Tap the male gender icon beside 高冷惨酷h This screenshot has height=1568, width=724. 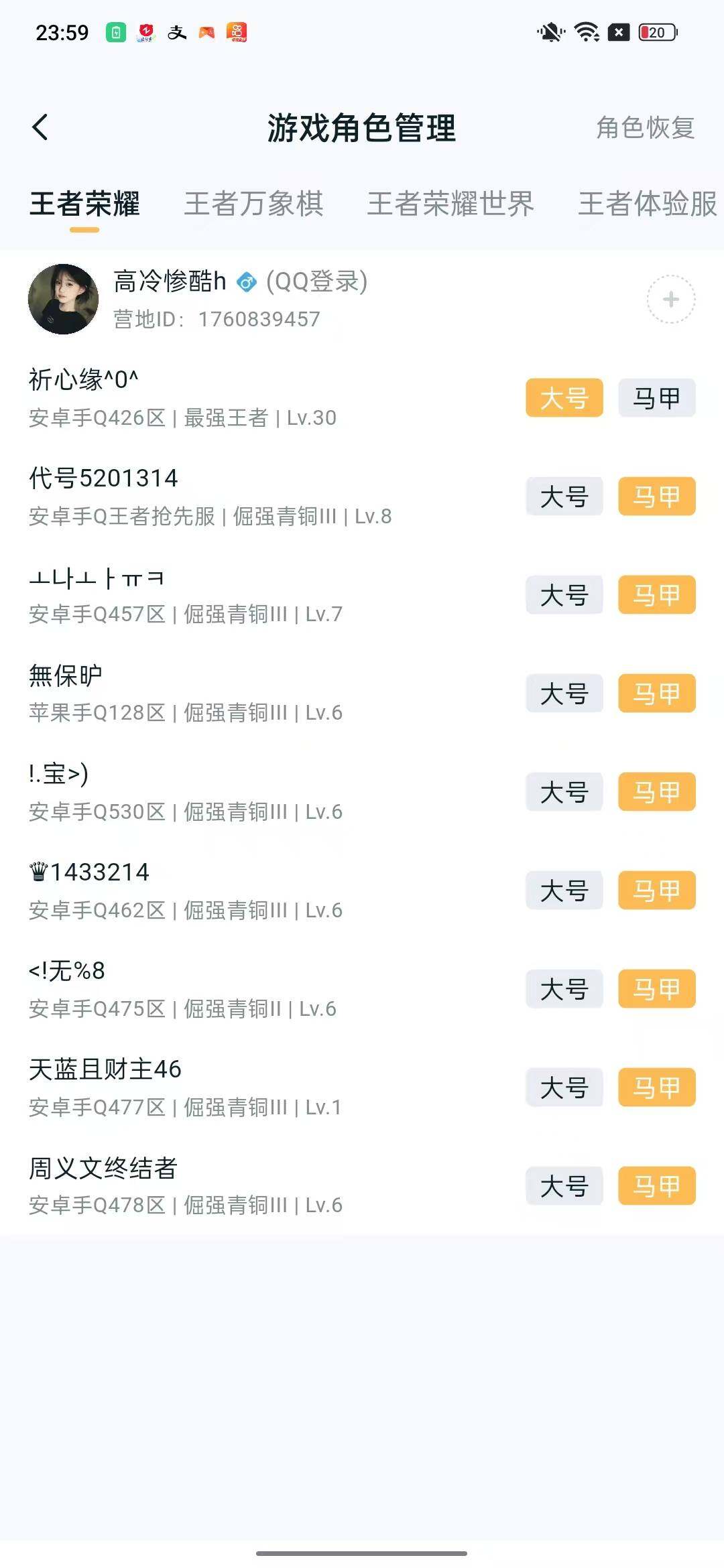[247, 283]
